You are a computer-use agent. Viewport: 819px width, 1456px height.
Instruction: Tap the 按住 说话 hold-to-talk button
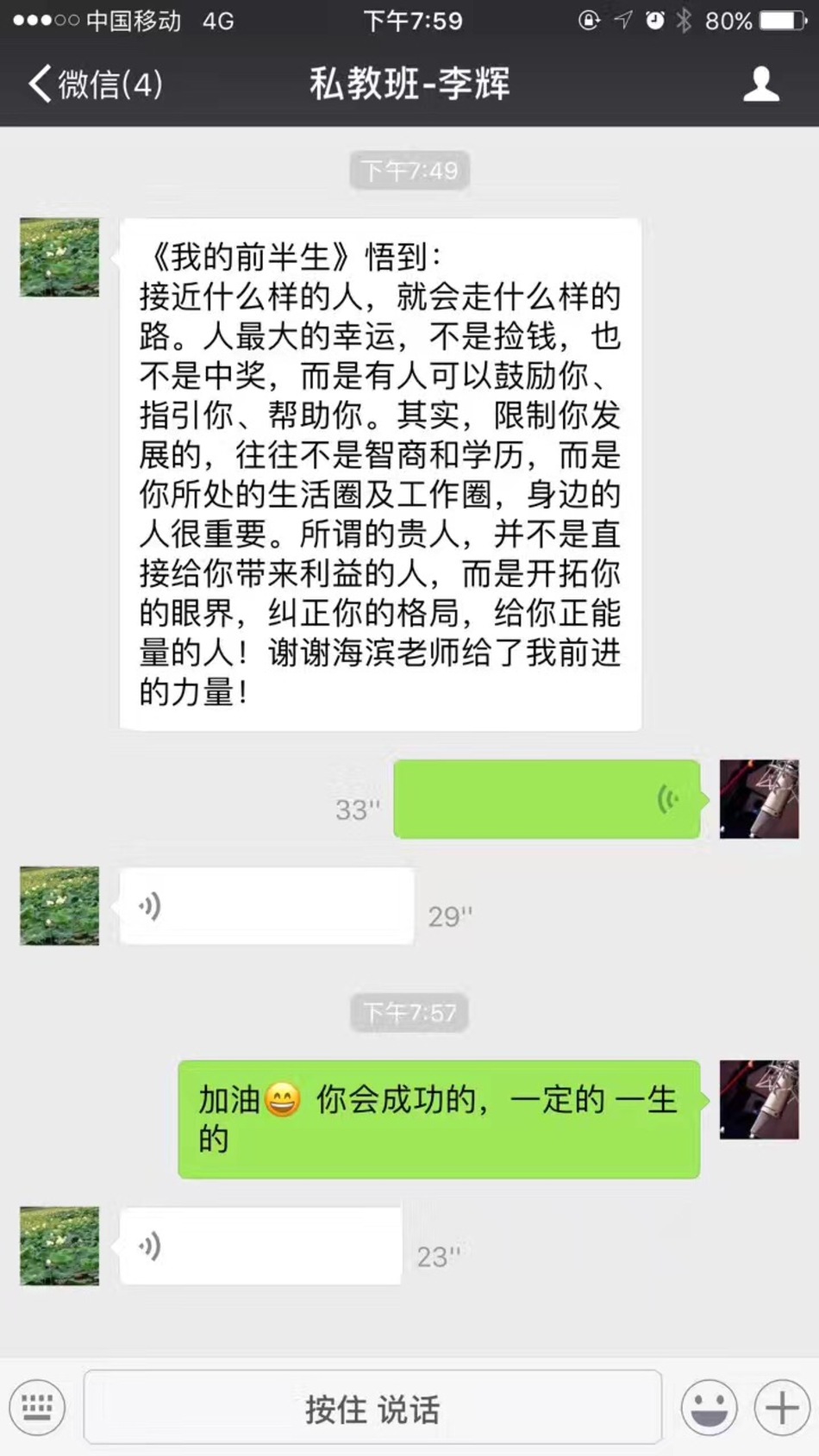click(x=372, y=1408)
